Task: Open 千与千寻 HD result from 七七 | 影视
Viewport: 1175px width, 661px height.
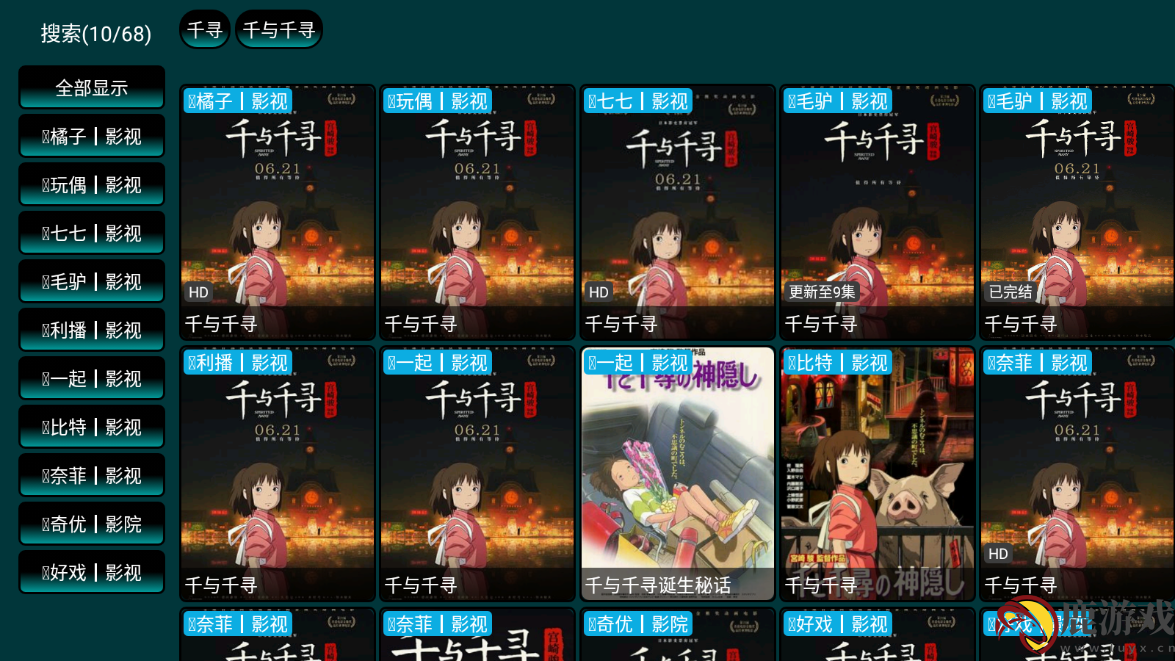Action: click(677, 212)
